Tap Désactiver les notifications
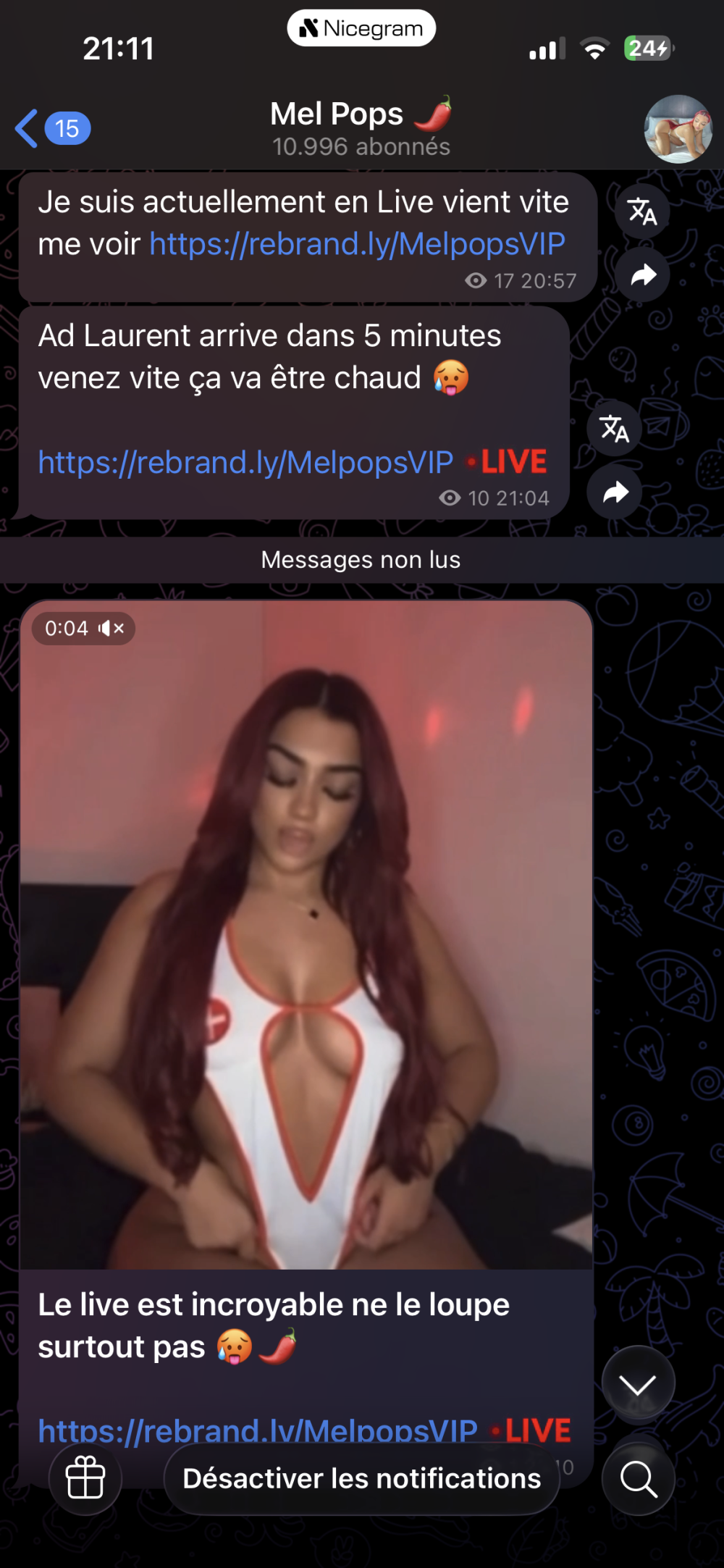 [361, 1478]
